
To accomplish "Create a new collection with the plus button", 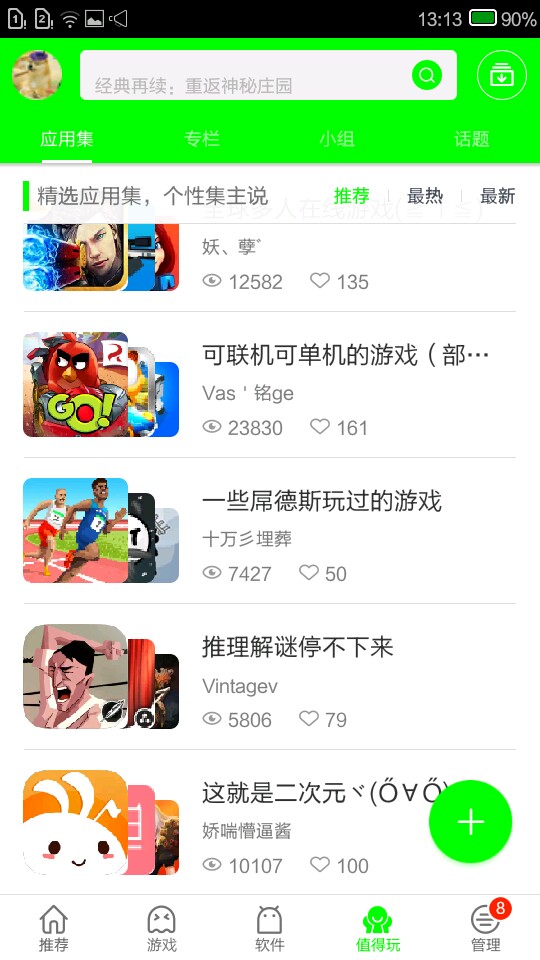I will [470, 822].
